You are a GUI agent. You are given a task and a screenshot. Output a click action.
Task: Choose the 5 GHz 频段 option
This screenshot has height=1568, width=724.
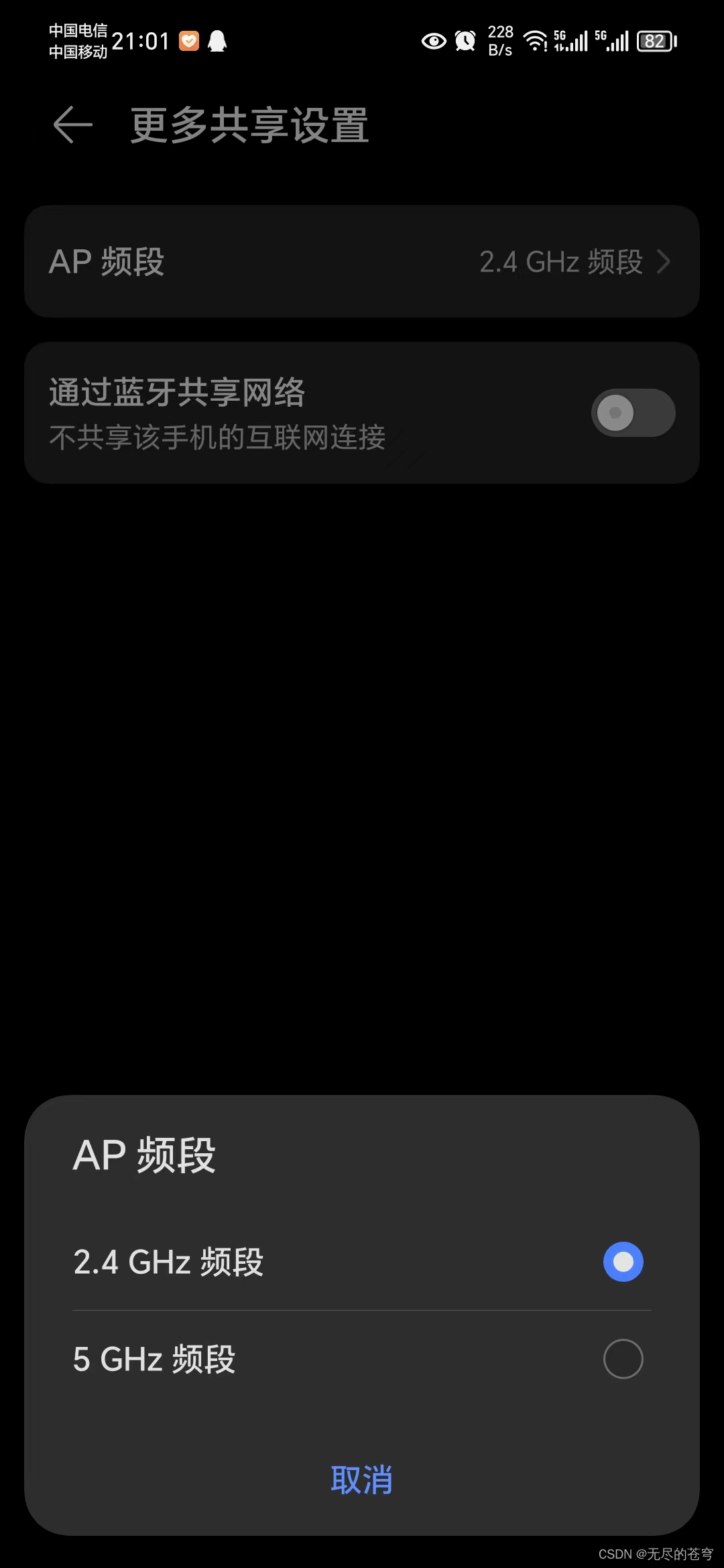[361, 1359]
